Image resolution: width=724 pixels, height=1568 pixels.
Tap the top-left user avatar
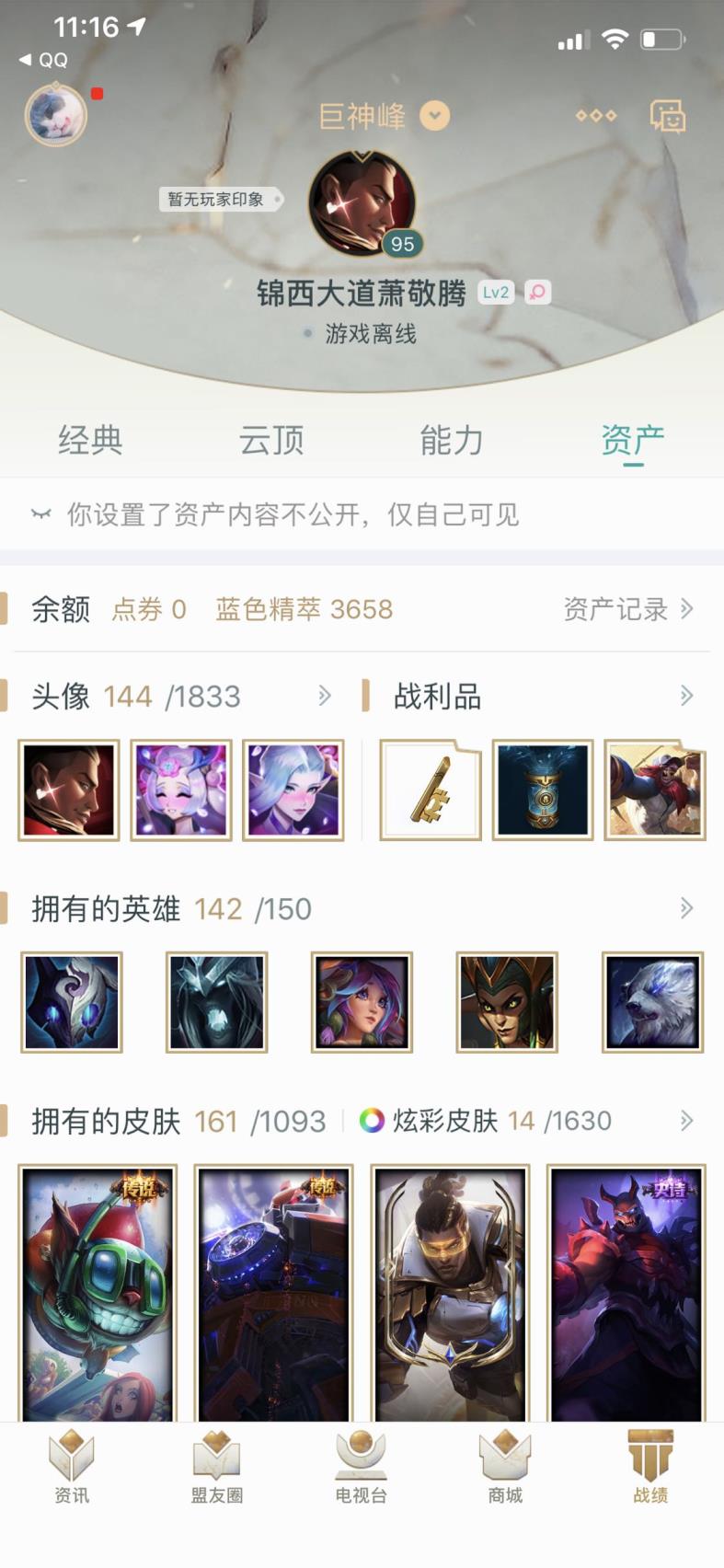tap(55, 115)
